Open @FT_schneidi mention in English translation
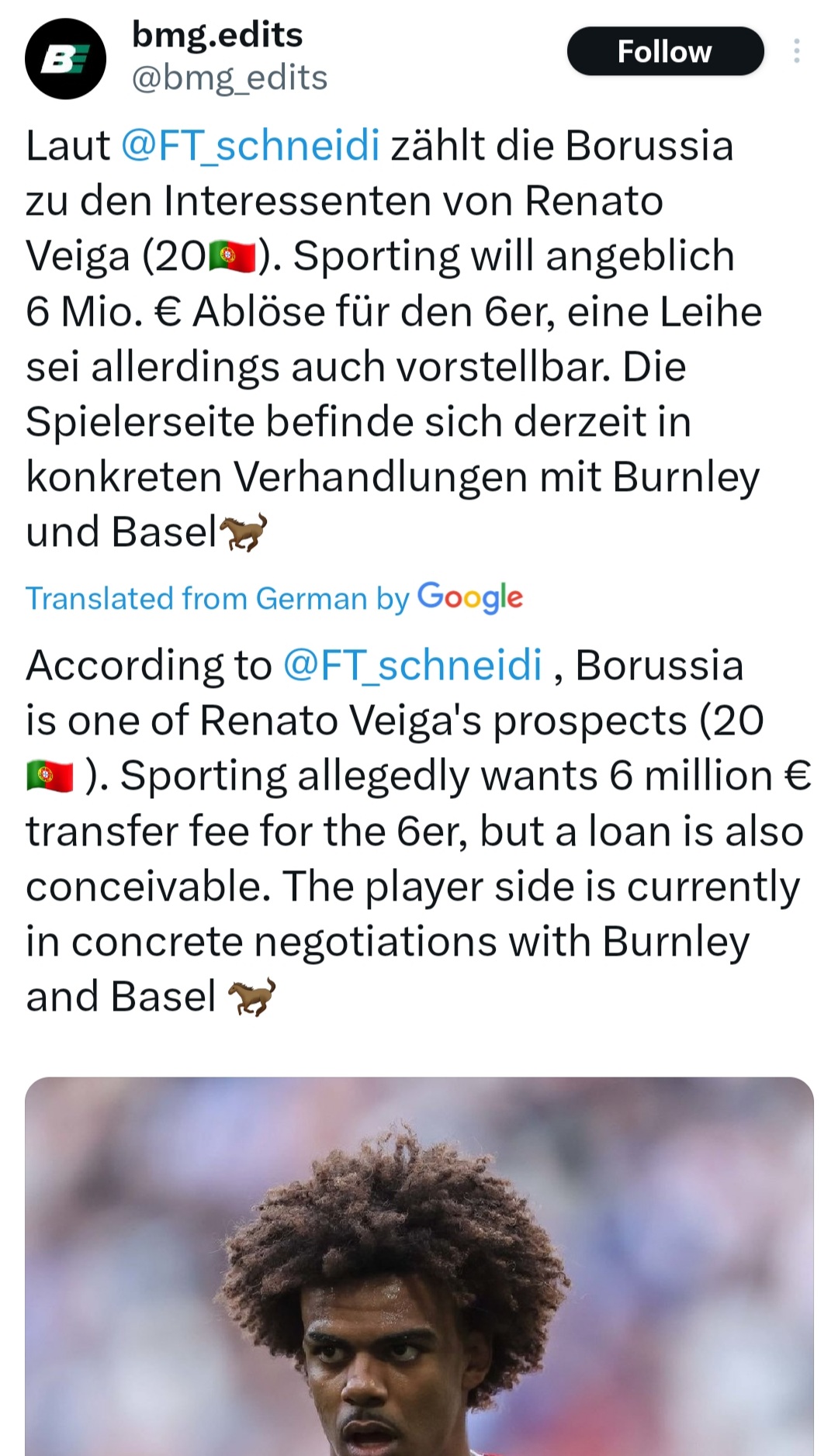This screenshot has width=838, height=1456. point(412,666)
